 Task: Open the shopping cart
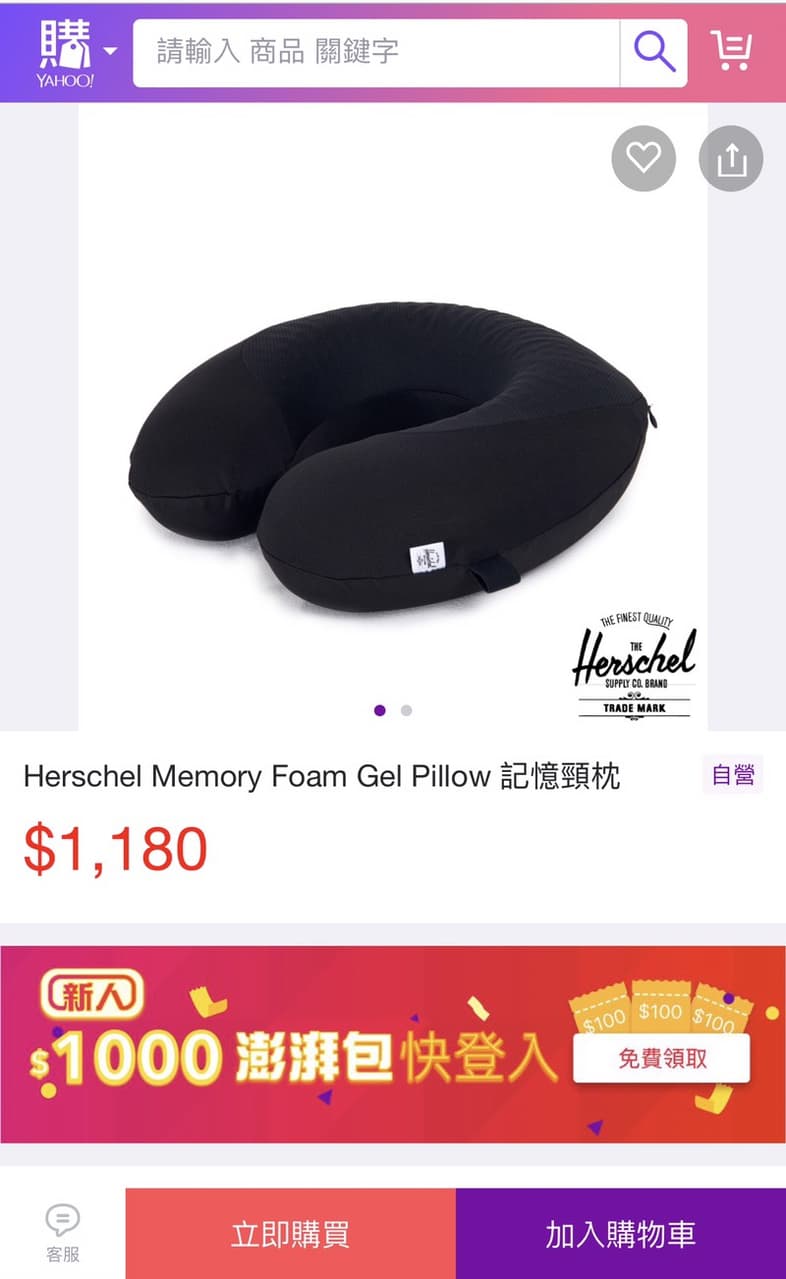click(732, 51)
